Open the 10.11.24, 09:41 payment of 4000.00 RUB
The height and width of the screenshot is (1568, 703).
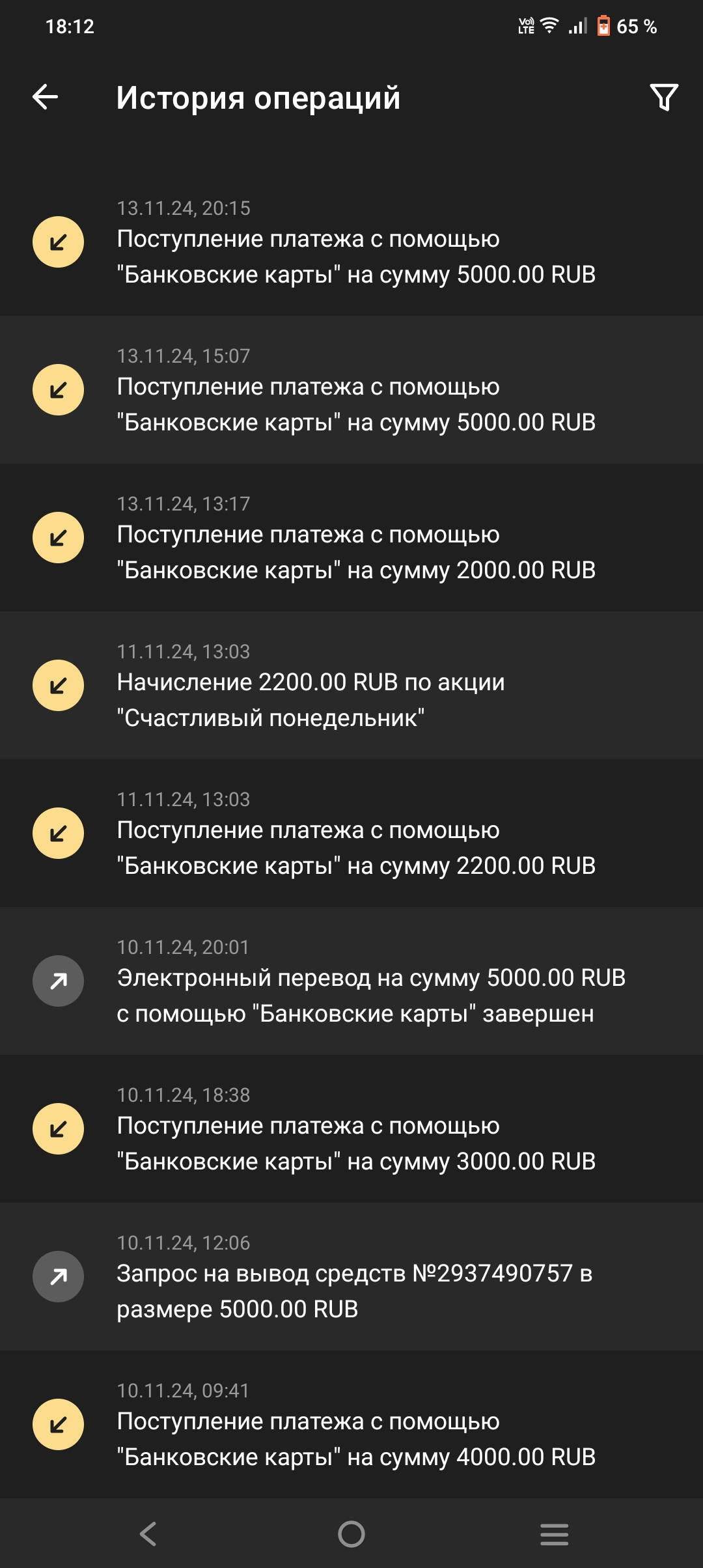pyautogui.click(x=351, y=1425)
